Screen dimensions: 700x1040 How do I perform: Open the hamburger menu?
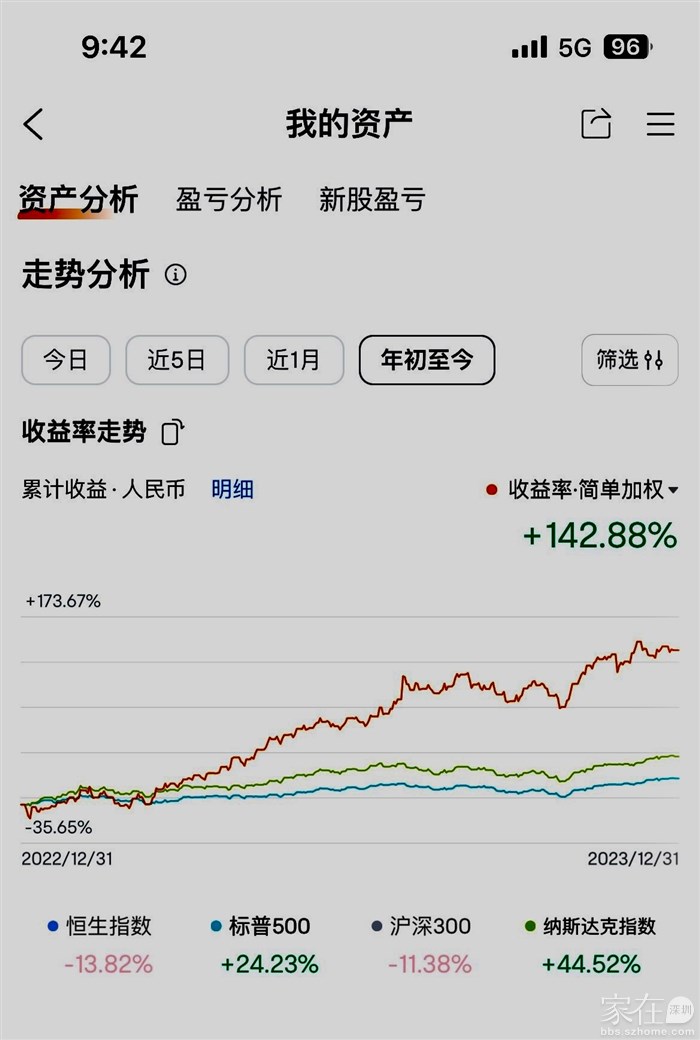[660, 124]
